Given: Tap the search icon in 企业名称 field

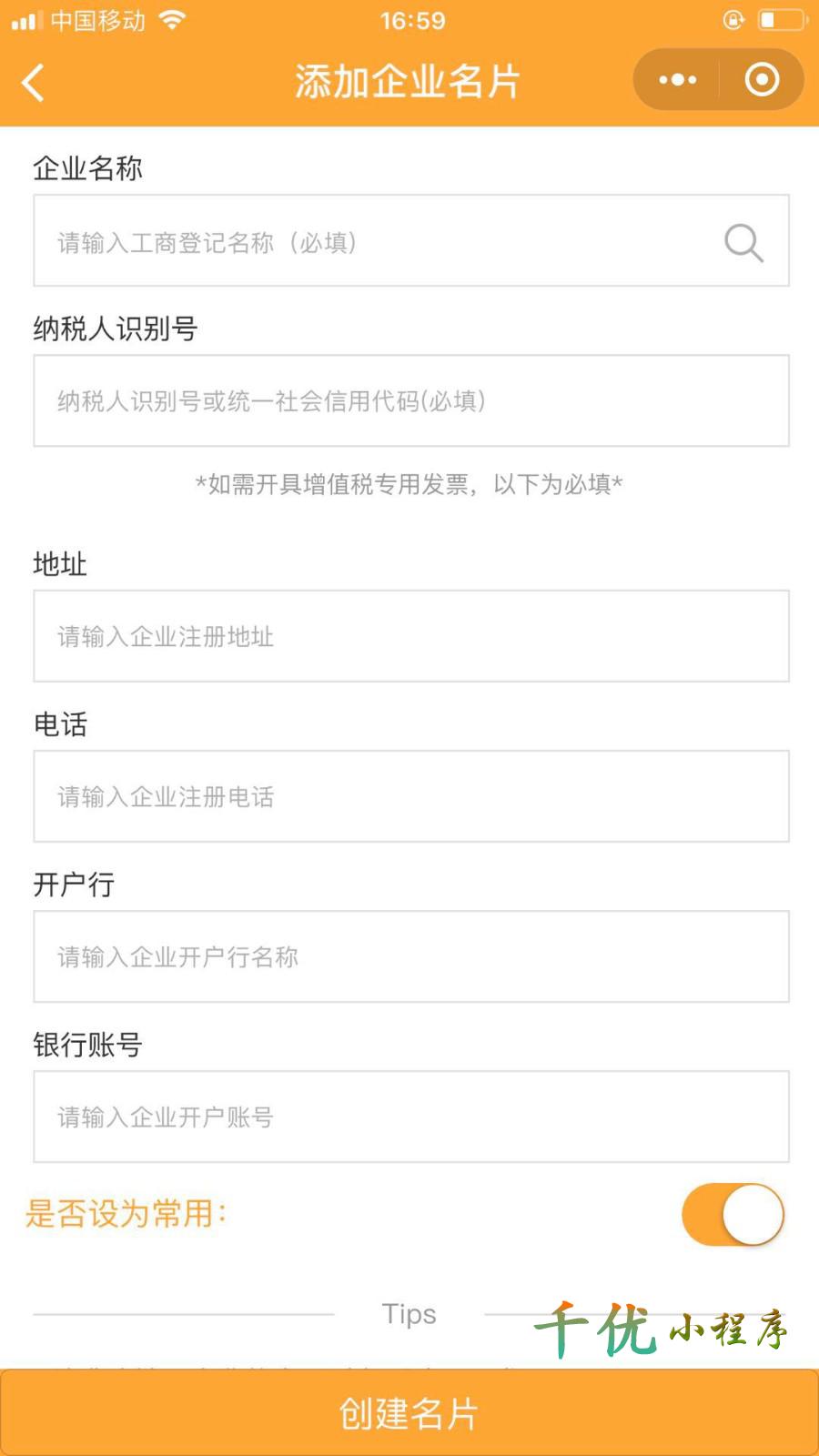Looking at the screenshot, I should tap(743, 242).
